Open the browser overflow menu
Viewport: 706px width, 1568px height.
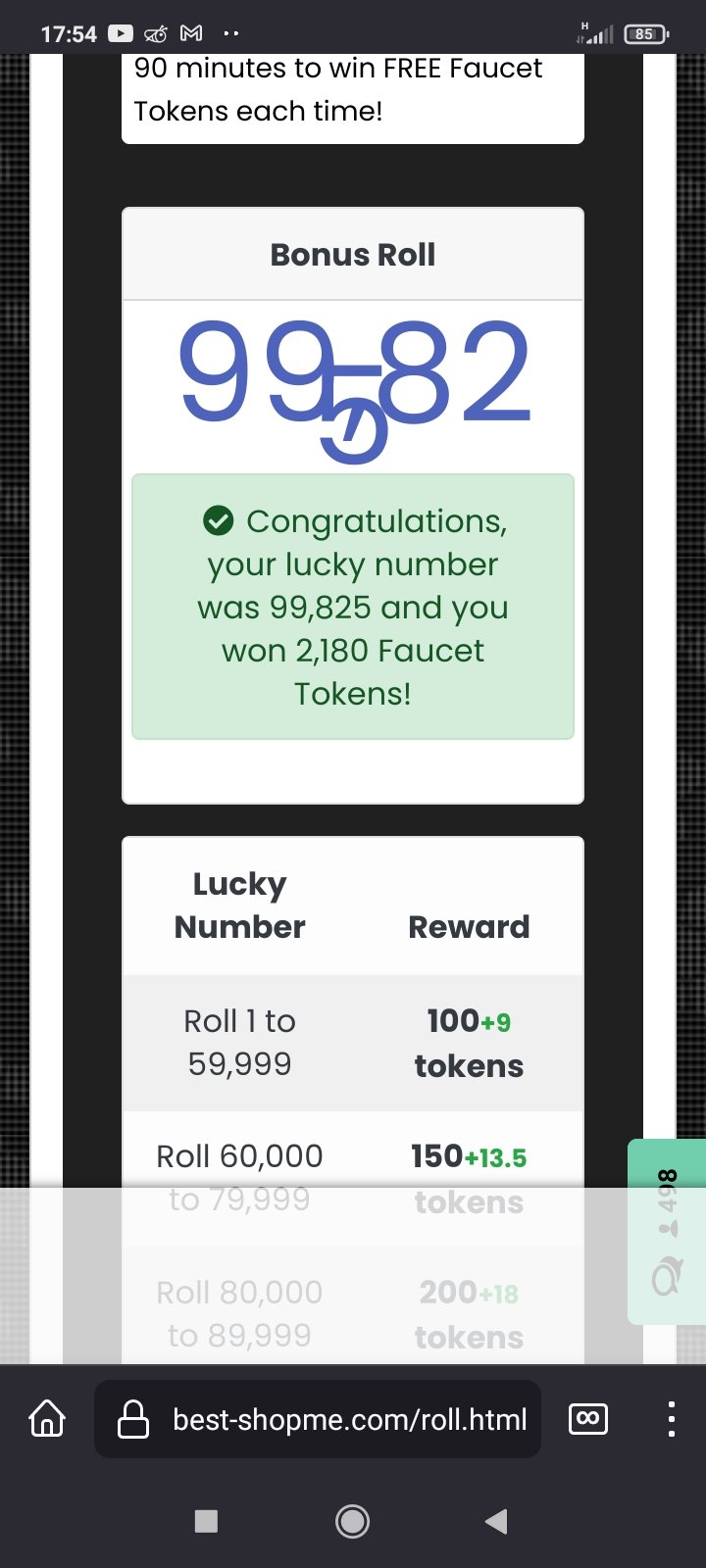click(671, 1418)
